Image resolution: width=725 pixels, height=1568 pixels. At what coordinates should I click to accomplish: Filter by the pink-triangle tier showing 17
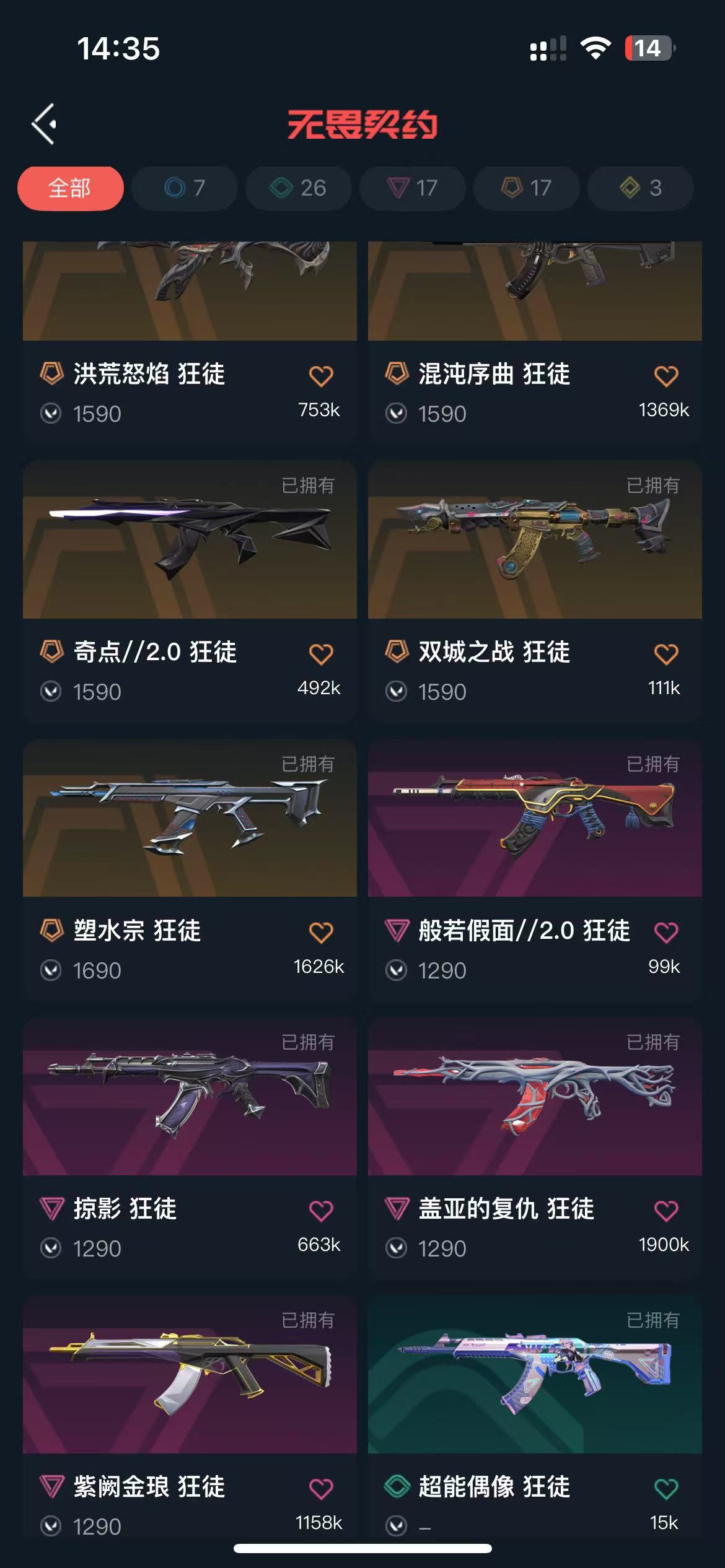413,188
